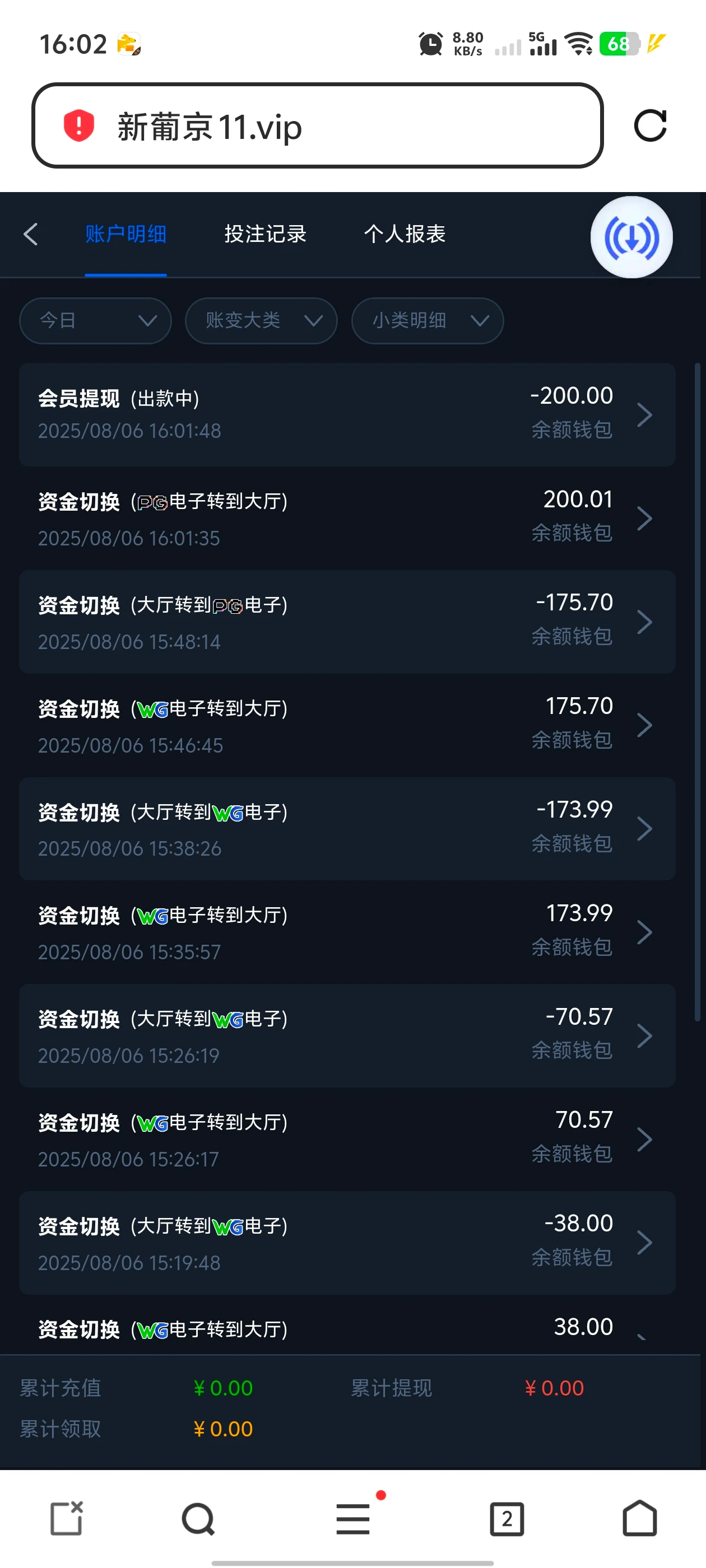This screenshot has height=1568, width=706.
Task: Open the -70.57 transfer at 15:26:19
Action: coord(347,1035)
